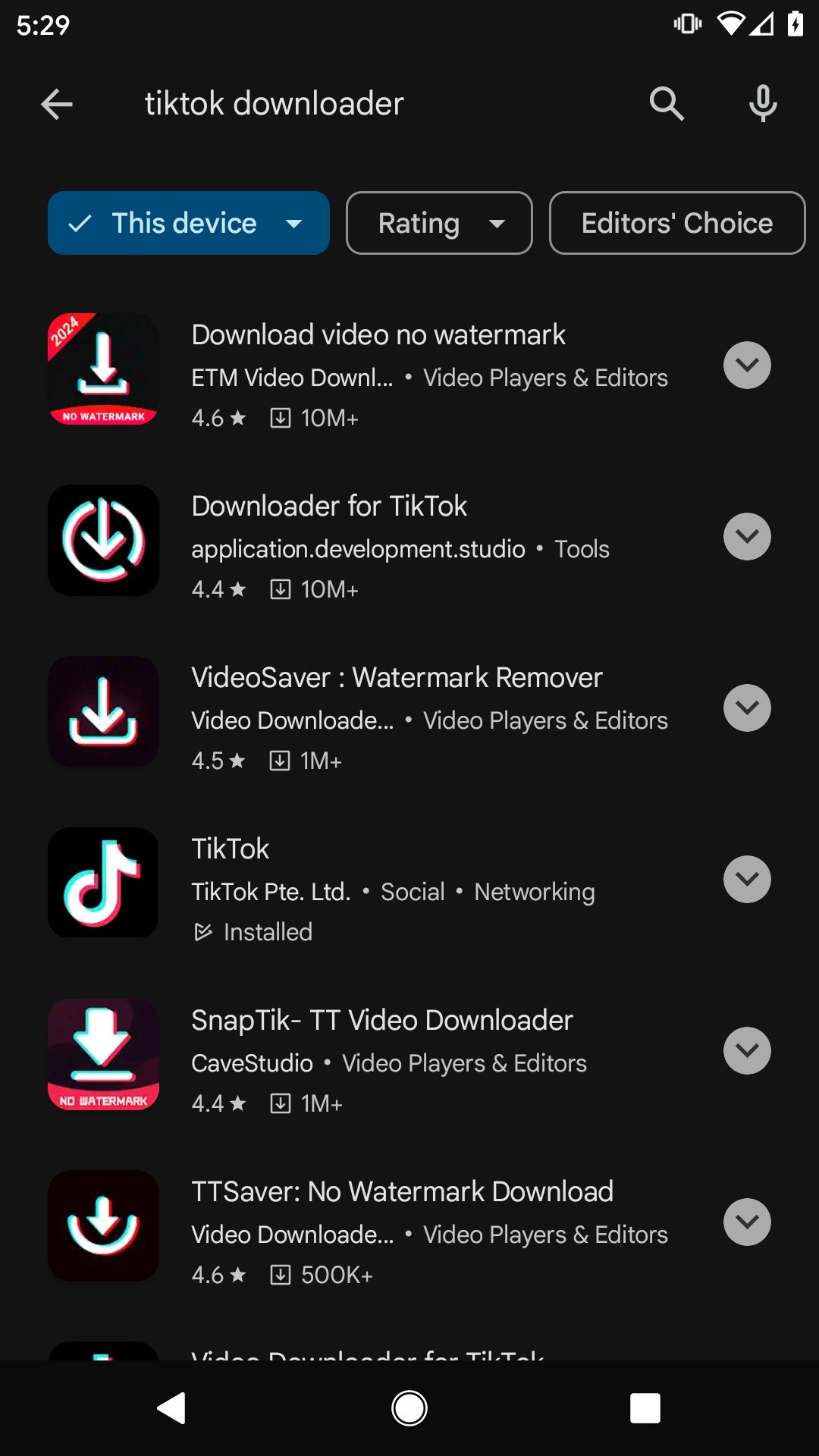This screenshot has width=819, height=1456.
Task: Expand the TikTok result chevron
Action: 747,880
